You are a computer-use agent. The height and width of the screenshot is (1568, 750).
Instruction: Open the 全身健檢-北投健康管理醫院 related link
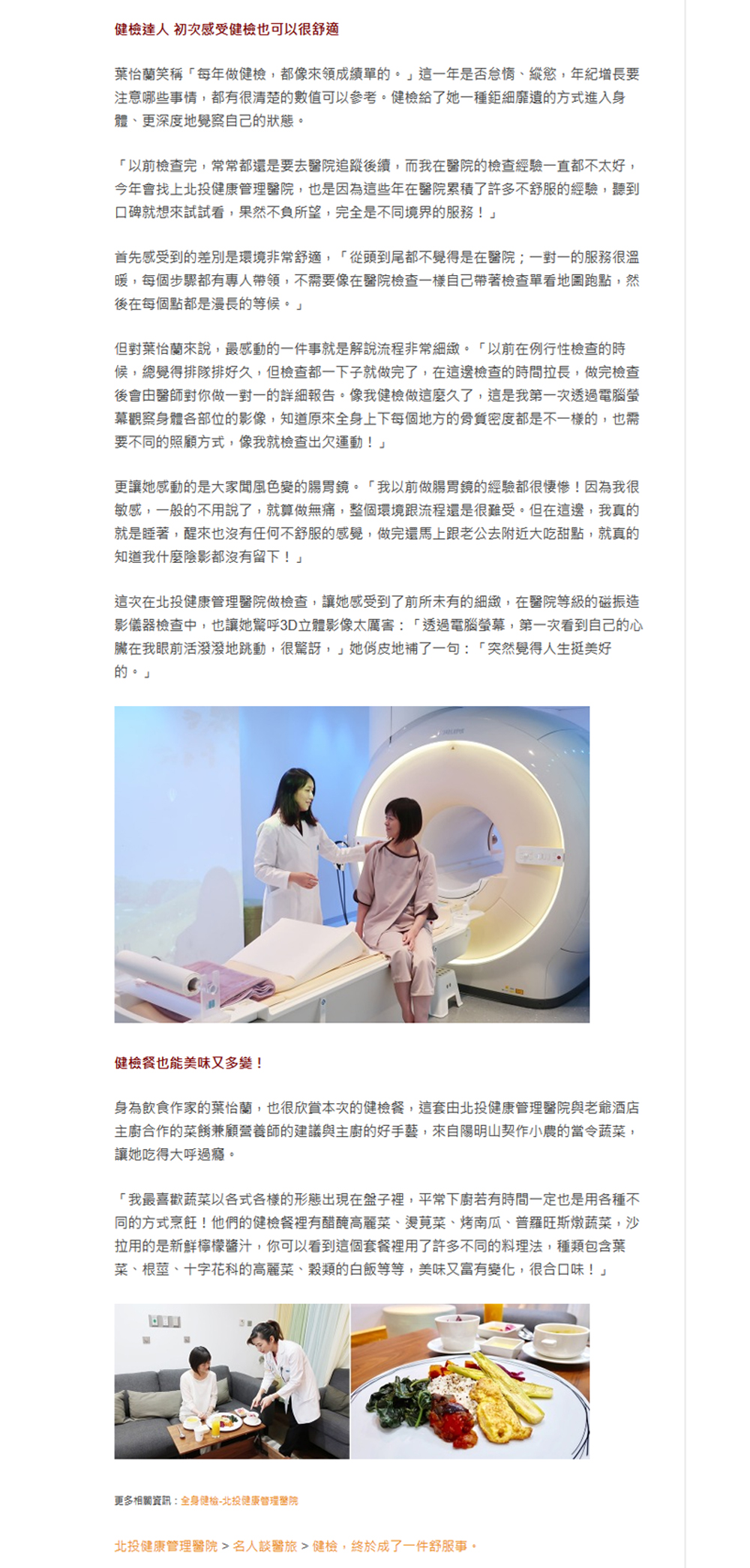click(x=239, y=1501)
